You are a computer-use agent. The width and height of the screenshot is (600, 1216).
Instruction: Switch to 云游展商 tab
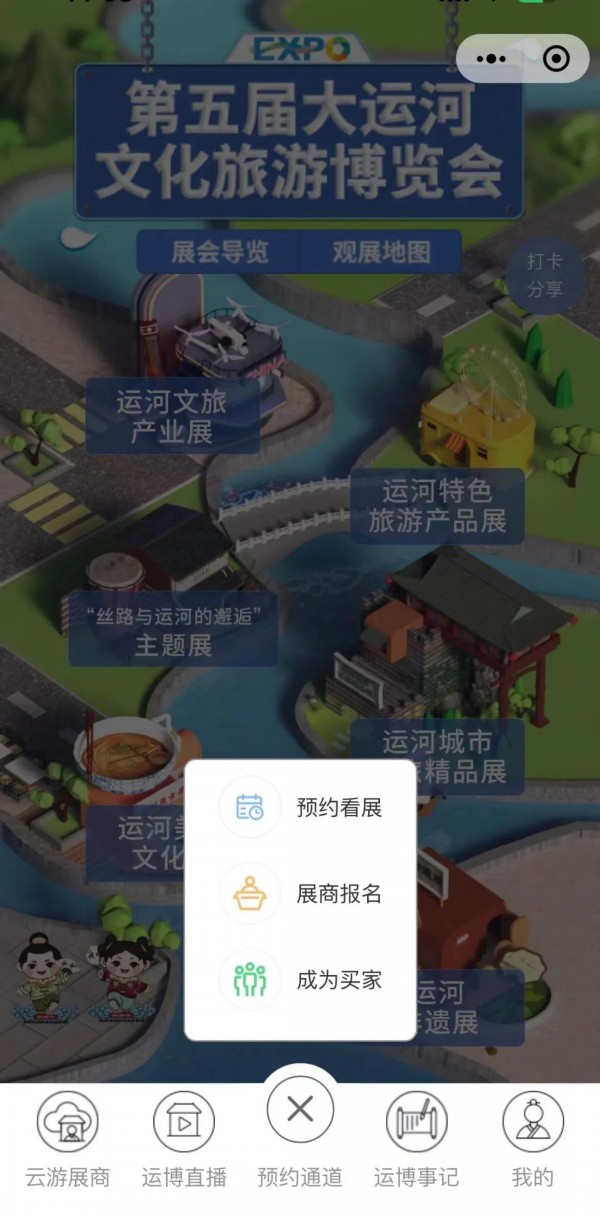[x=67, y=1140]
